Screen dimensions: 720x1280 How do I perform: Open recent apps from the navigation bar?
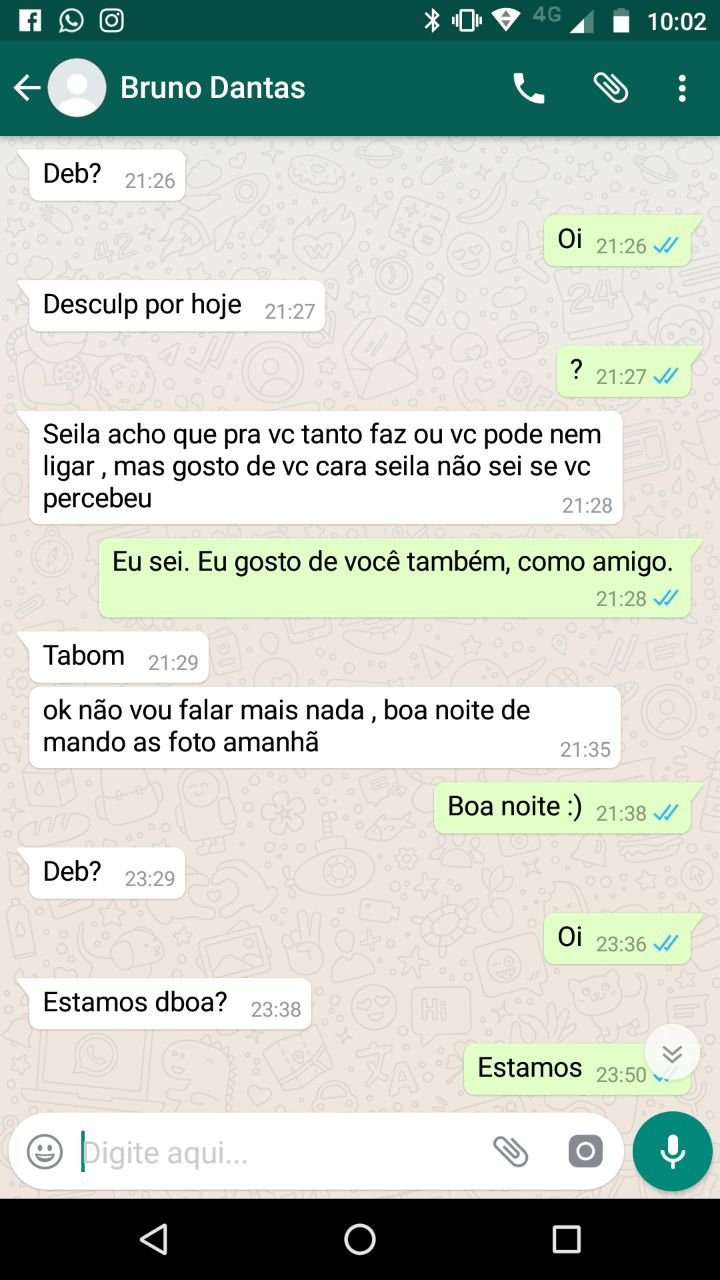coord(566,1240)
